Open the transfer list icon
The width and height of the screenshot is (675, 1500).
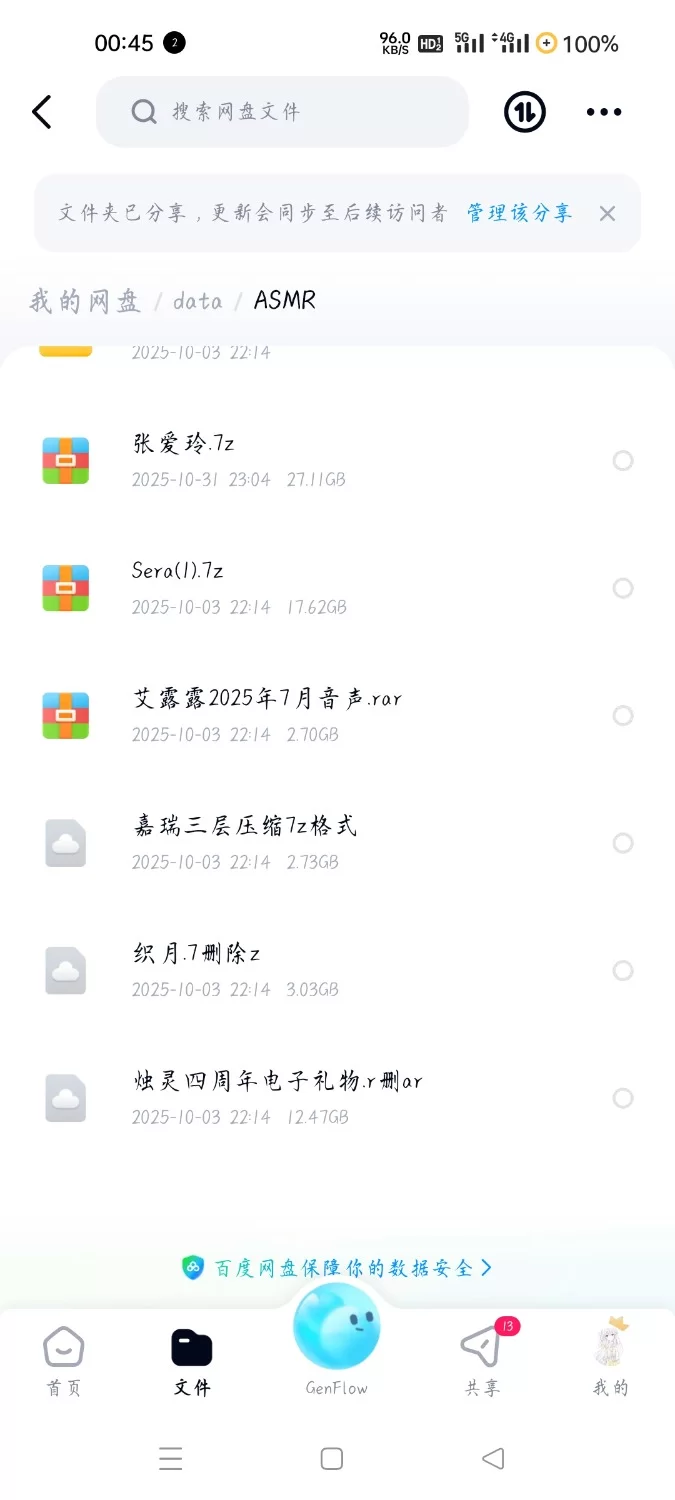[525, 112]
